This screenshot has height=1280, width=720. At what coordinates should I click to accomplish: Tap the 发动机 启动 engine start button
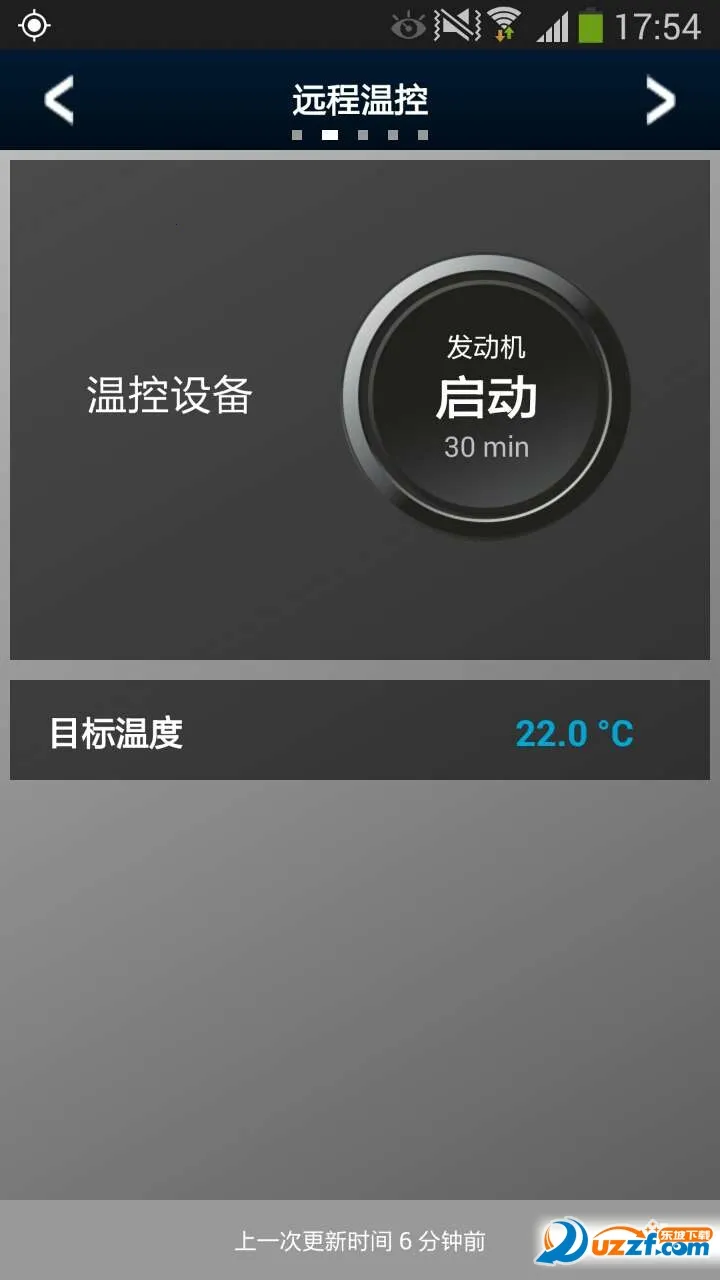486,397
